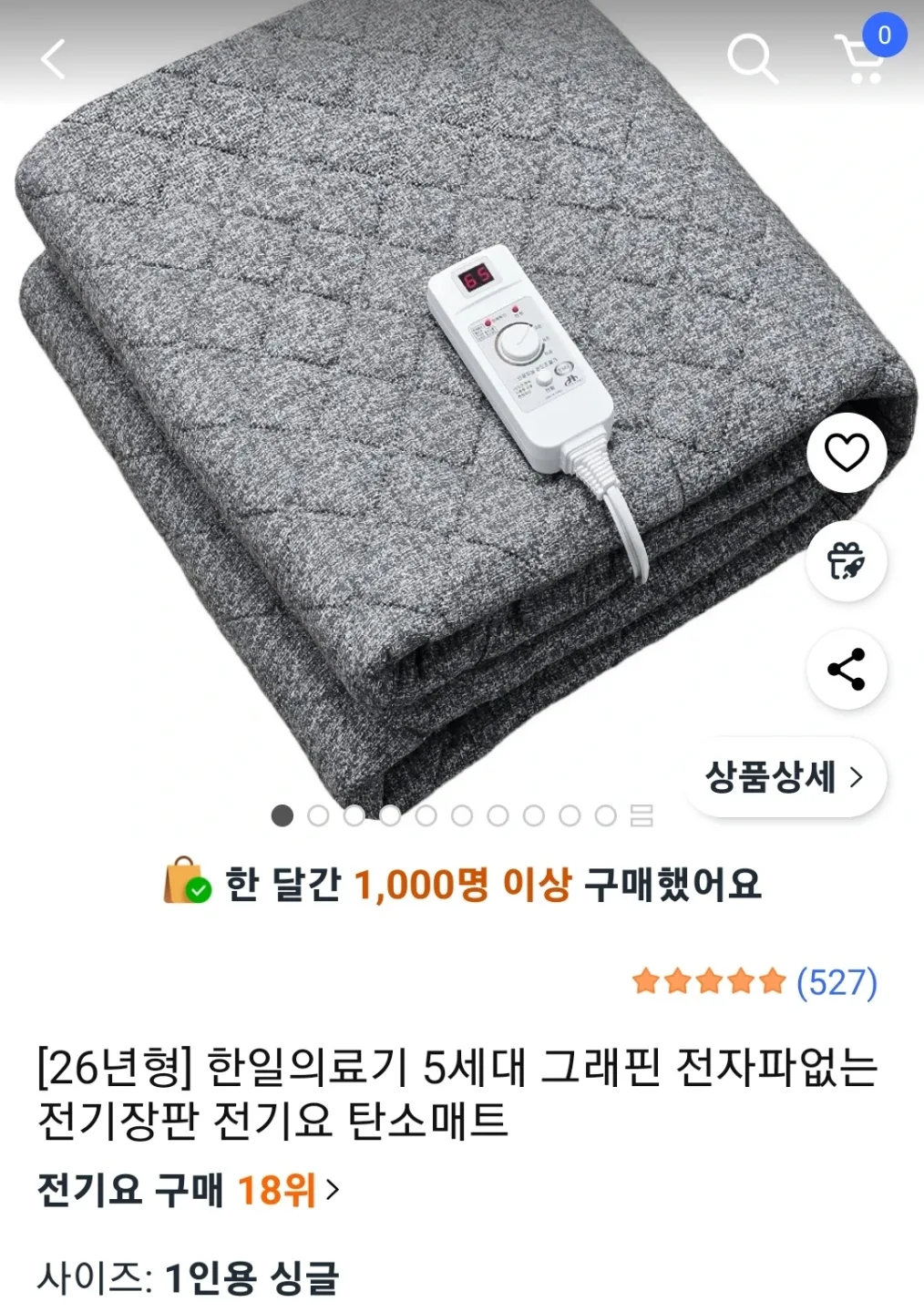924x1312 pixels.
Task: Send this product as a gift
Action: pos(847,561)
